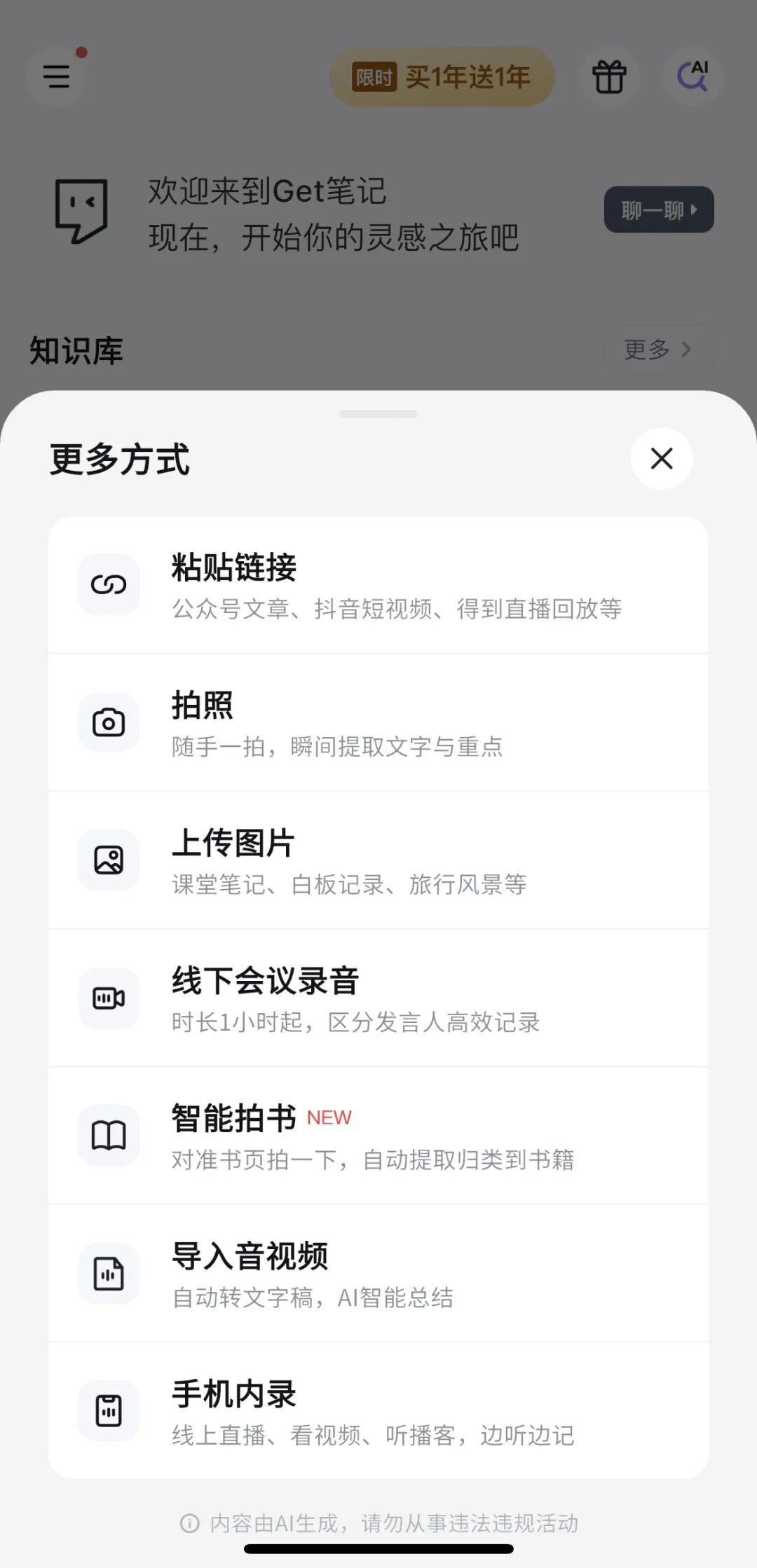Tap the 聊一聊 button
The image size is (757, 1568).
click(x=659, y=209)
